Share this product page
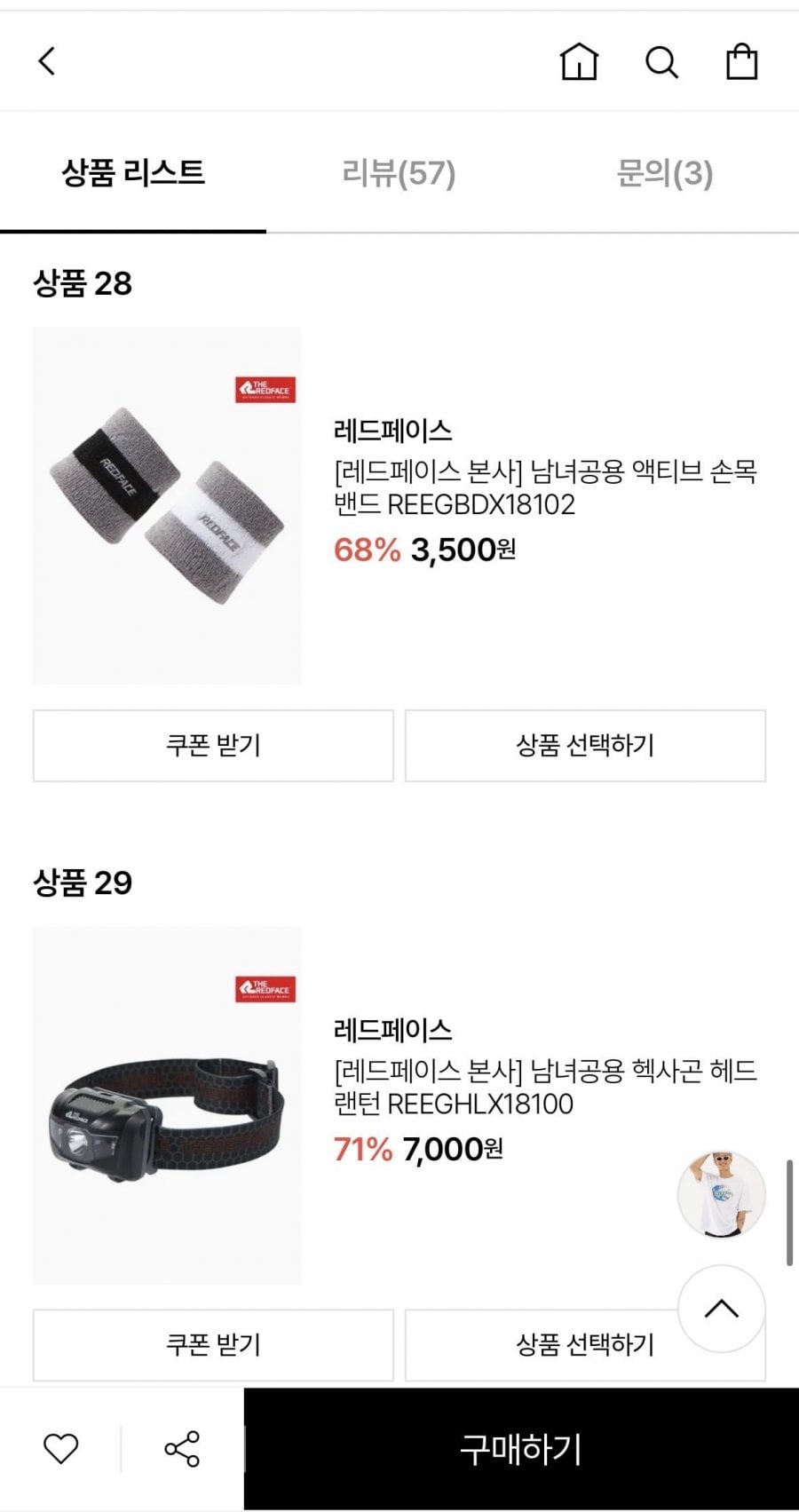This screenshot has height=1512, width=799. [x=182, y=1449]
